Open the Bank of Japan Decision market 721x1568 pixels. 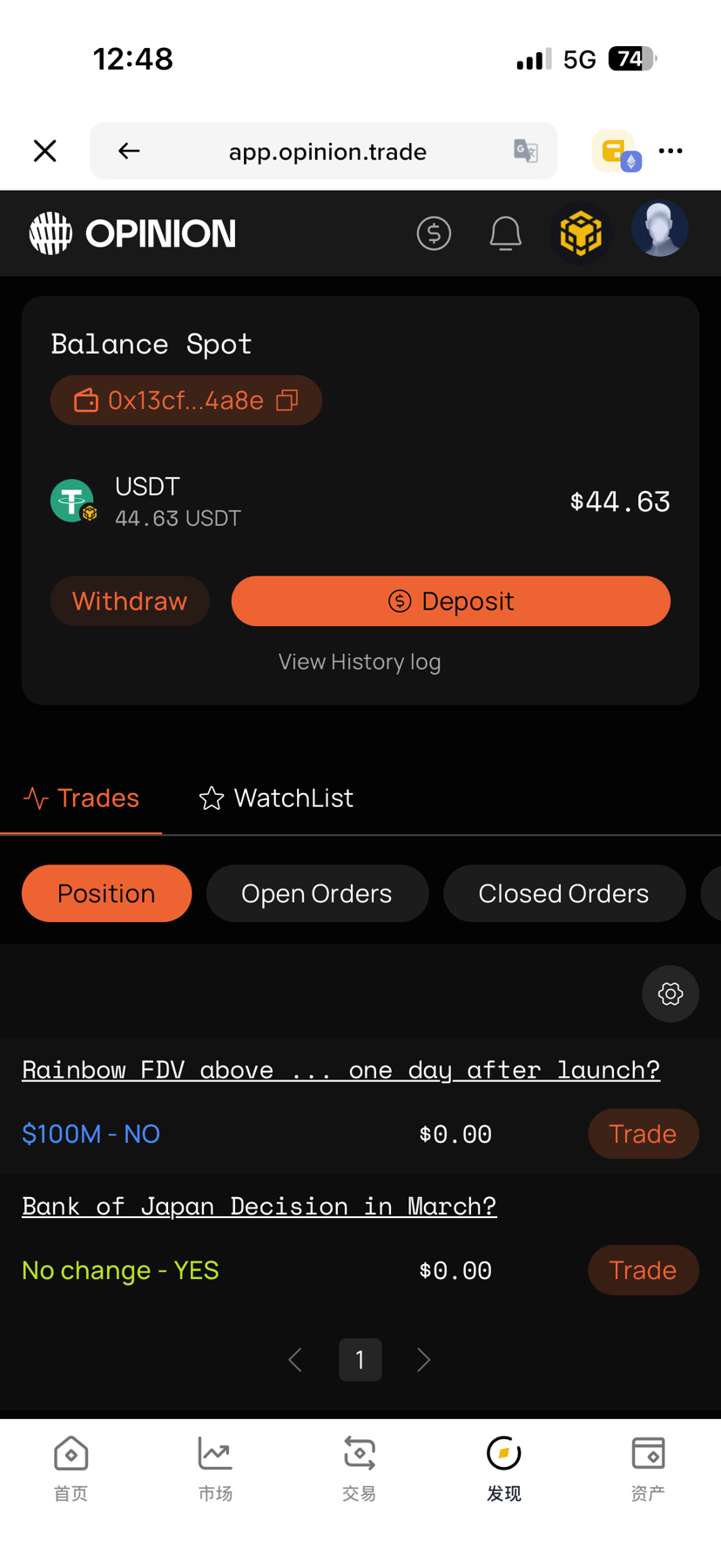(x=259, y=1207)
